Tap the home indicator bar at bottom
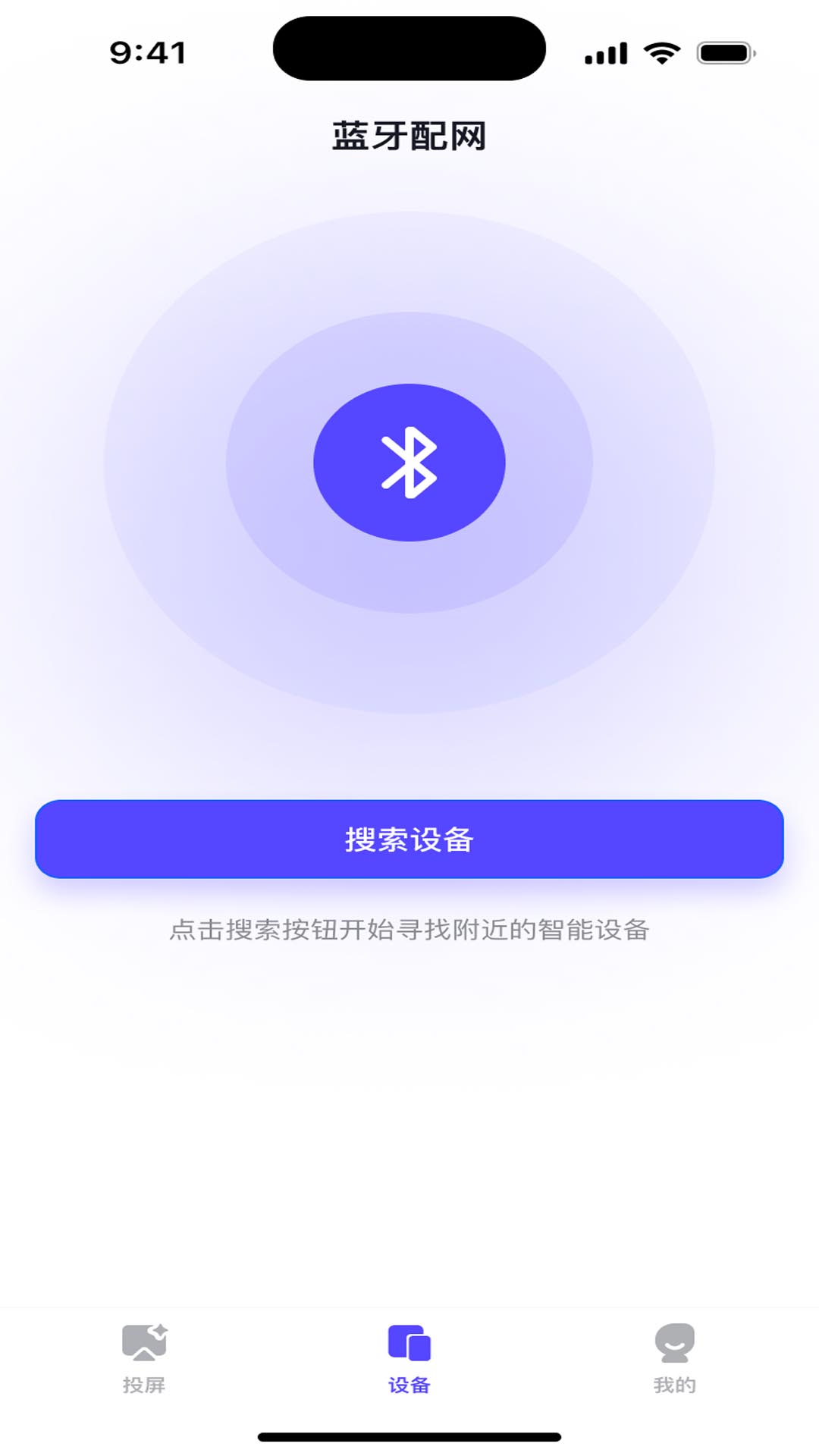Screen dimensions: 819x1456 click(409, 1437)
